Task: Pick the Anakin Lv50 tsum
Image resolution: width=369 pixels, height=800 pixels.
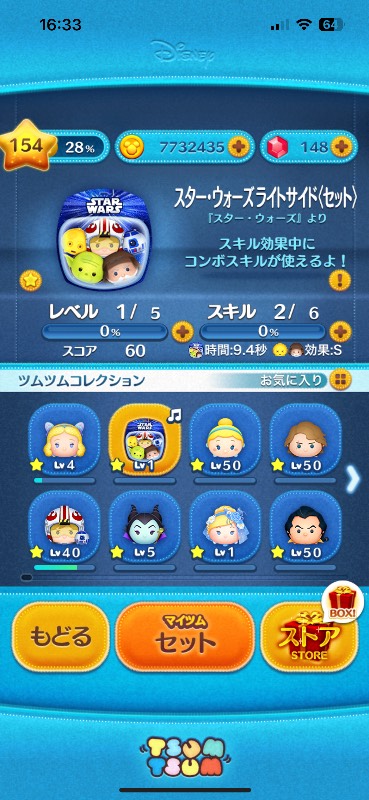Action: click(x=305, y=440)
